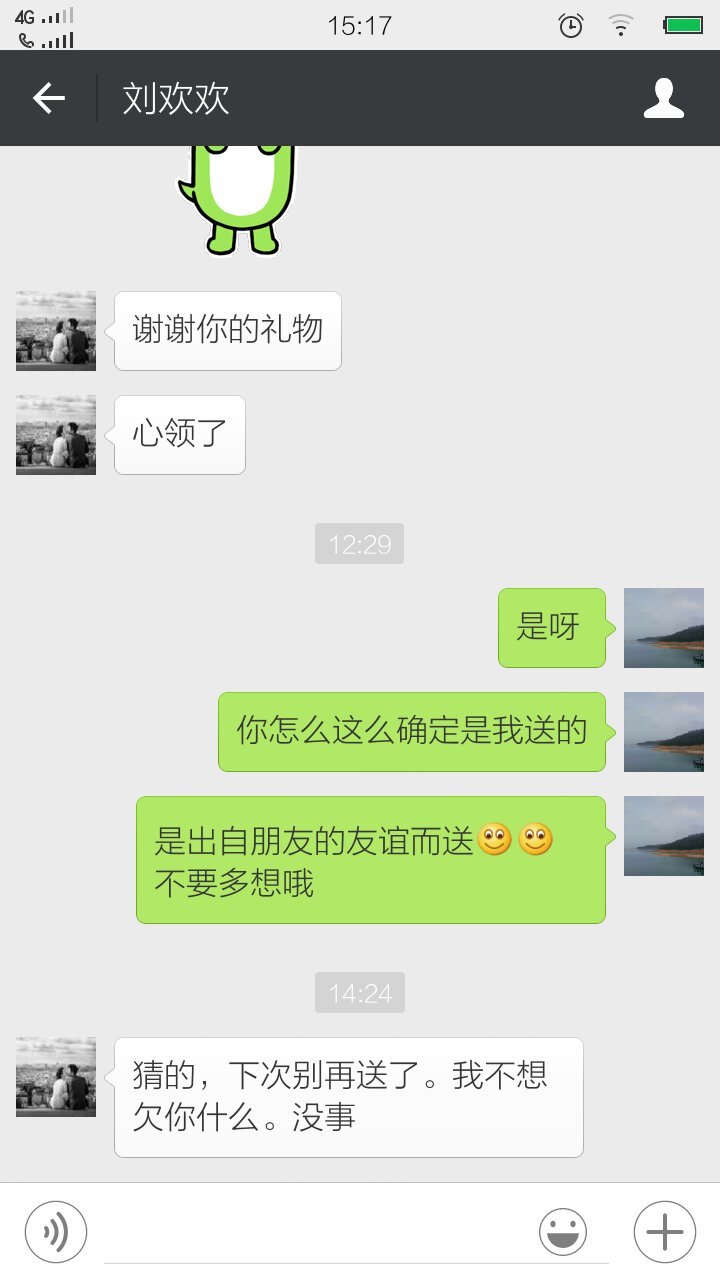
Task: Open my avatar beside 是呀
Action: click(663, 628)
